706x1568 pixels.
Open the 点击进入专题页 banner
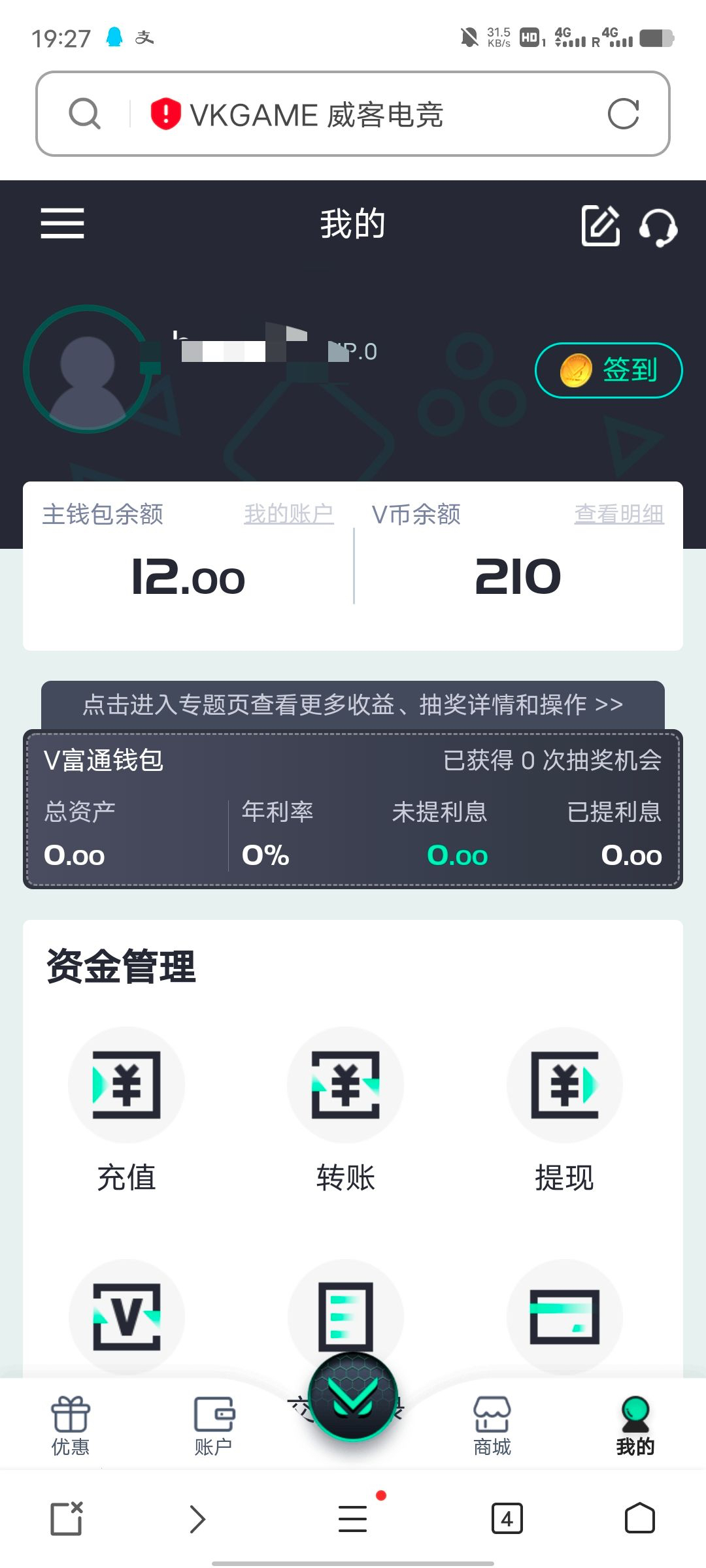point(353,705)
